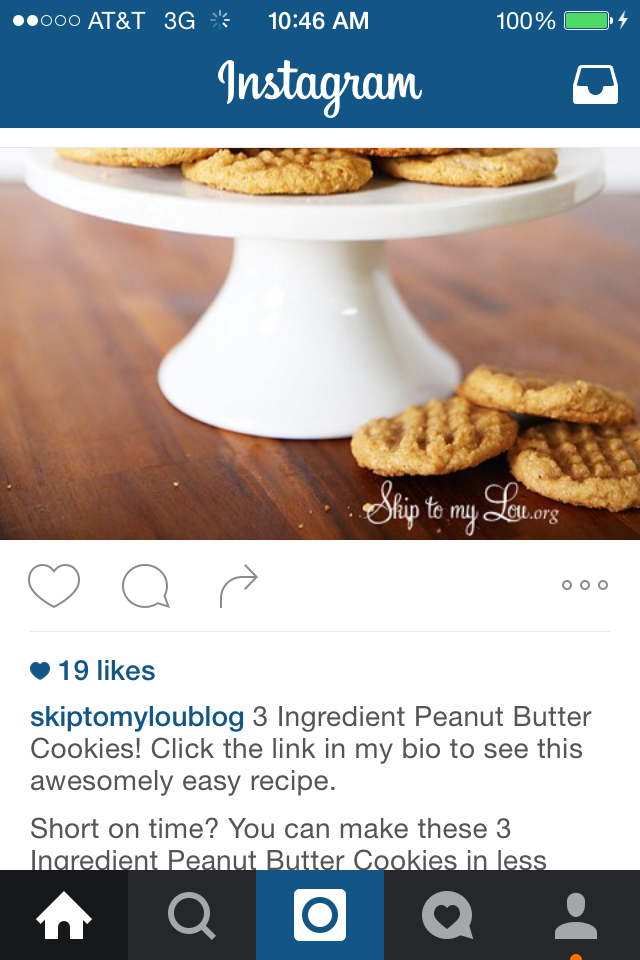Share the post with the arrow icon
This screenshot has height=960, width=640.
239,586
